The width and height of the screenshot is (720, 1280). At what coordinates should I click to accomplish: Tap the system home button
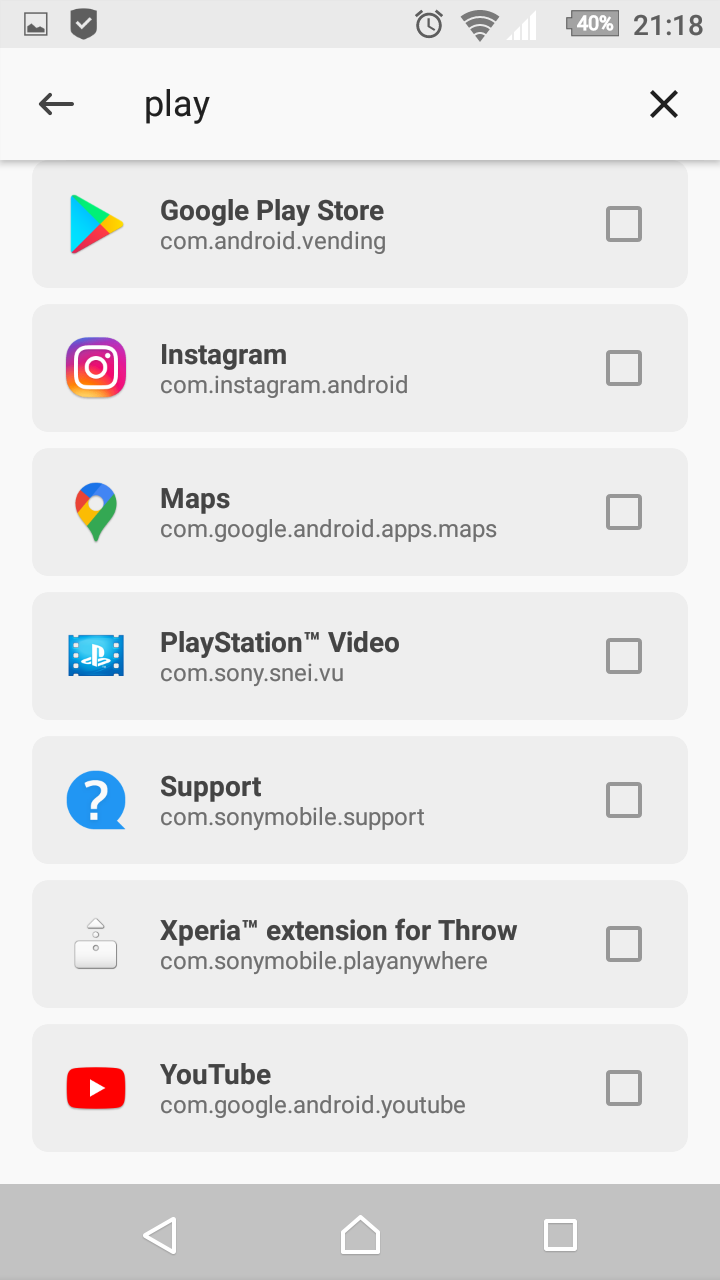point(360,1235)
